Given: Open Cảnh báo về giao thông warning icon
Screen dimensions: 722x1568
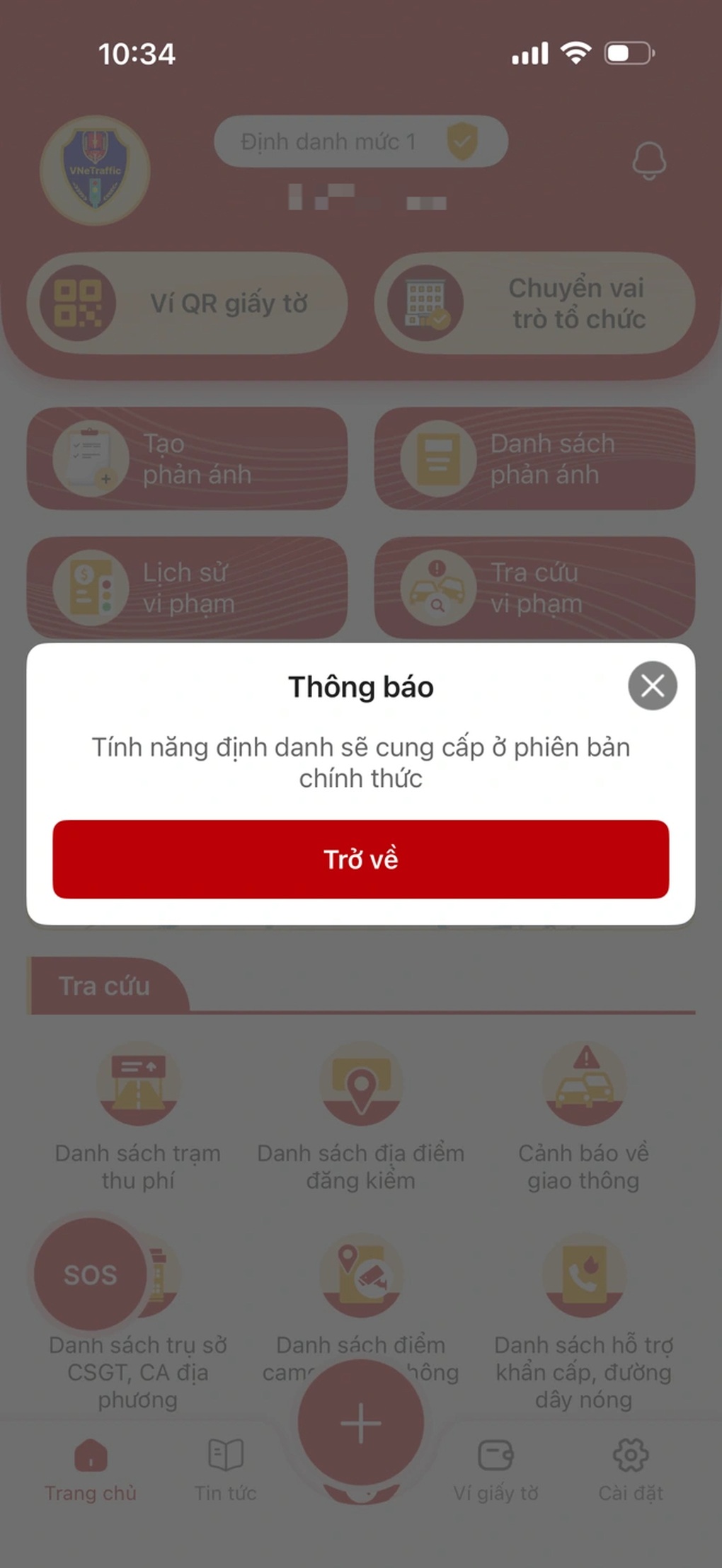Looking at the screenshot, I should click(x=583, y=1083).
